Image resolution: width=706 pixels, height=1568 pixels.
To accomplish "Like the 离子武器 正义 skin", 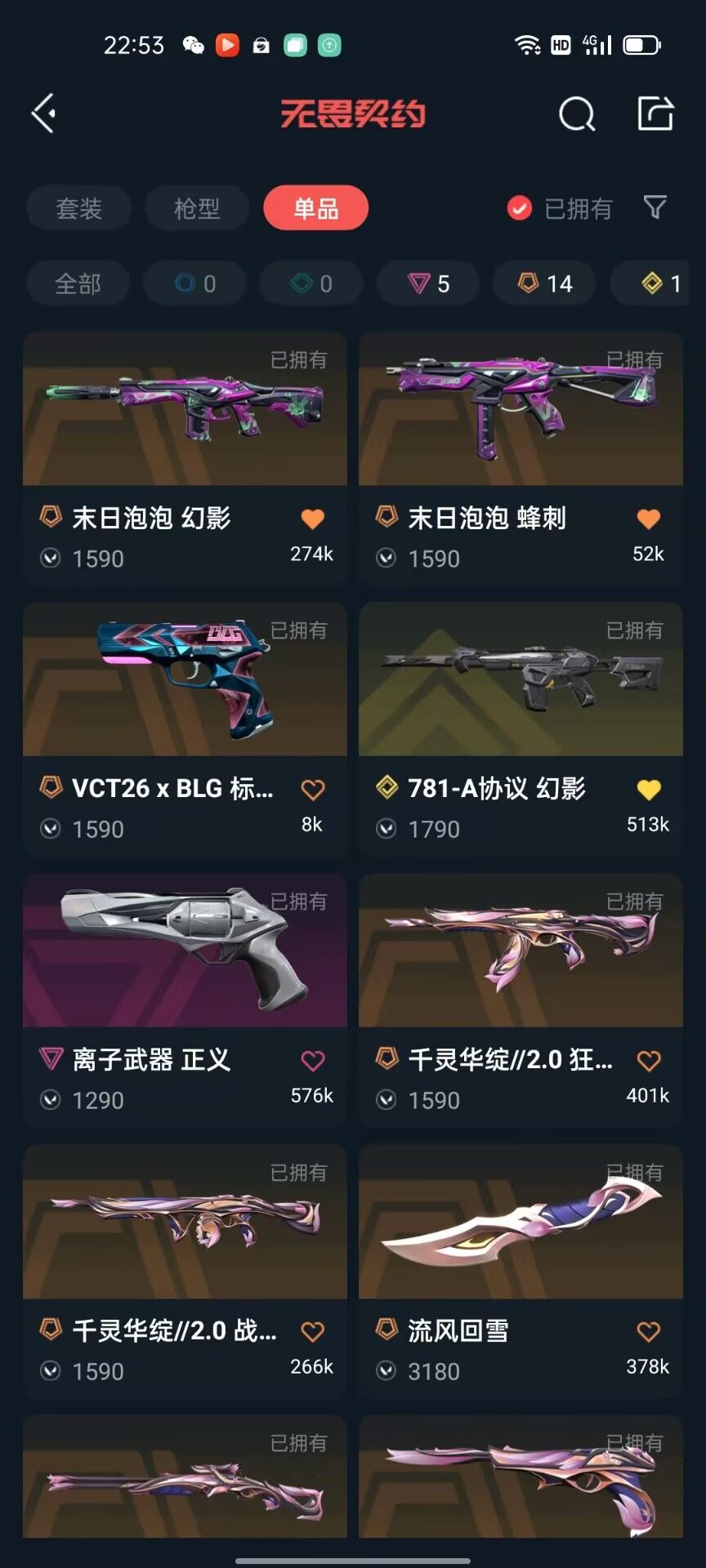I will [312, 1061].
